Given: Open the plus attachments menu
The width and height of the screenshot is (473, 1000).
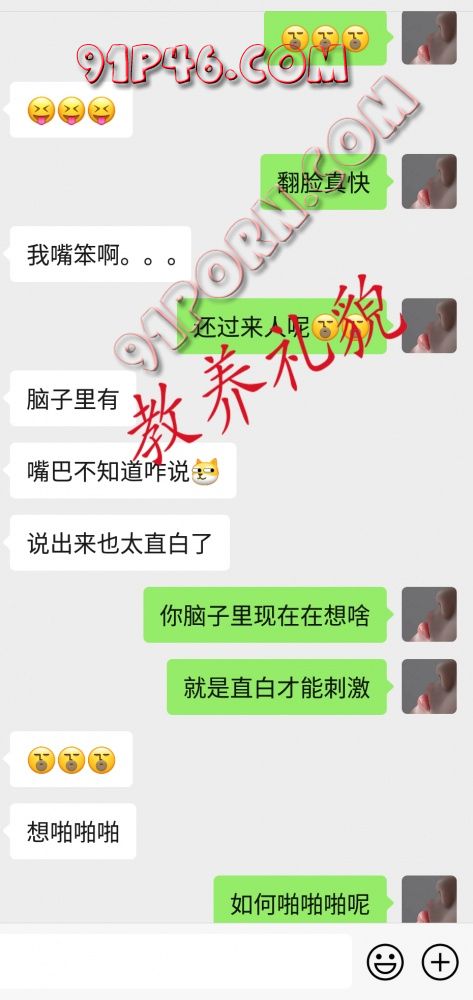Looking at the screenshot, I should point(440,962).
